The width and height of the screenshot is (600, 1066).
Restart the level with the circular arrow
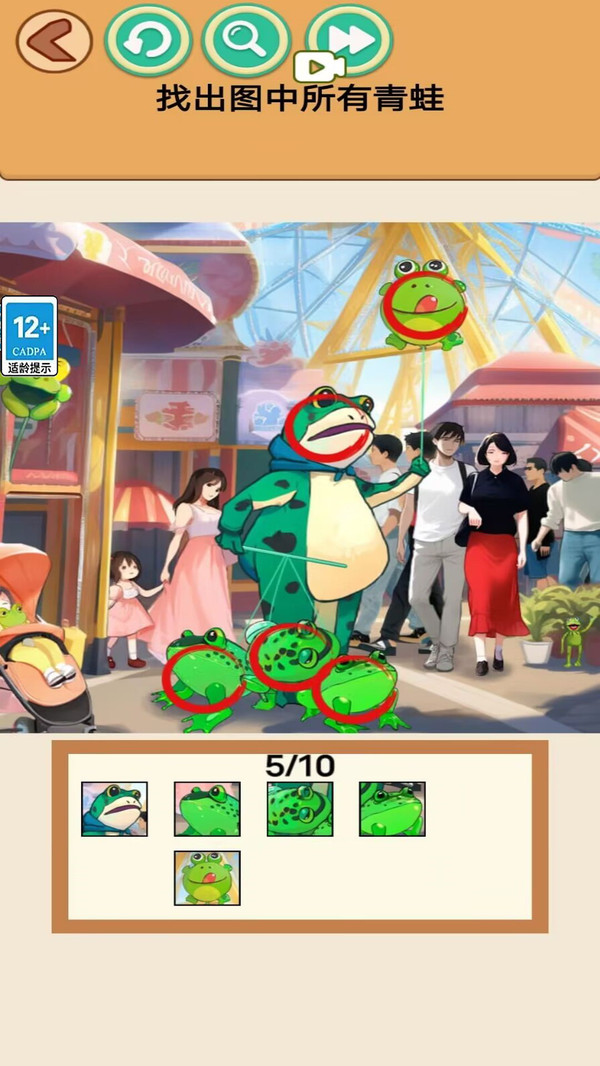point(148,40)
